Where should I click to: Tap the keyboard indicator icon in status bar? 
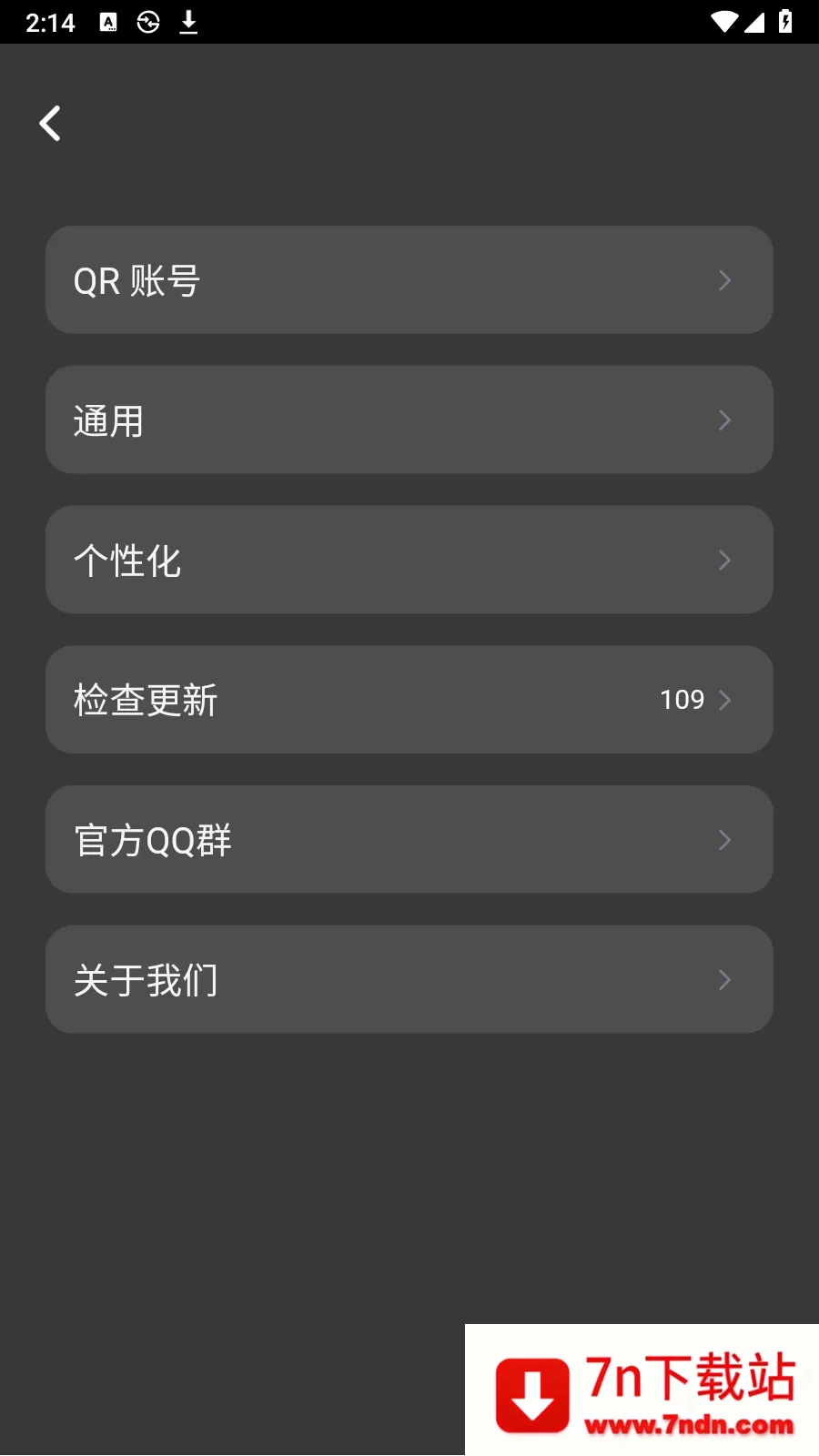coord(109,20)
